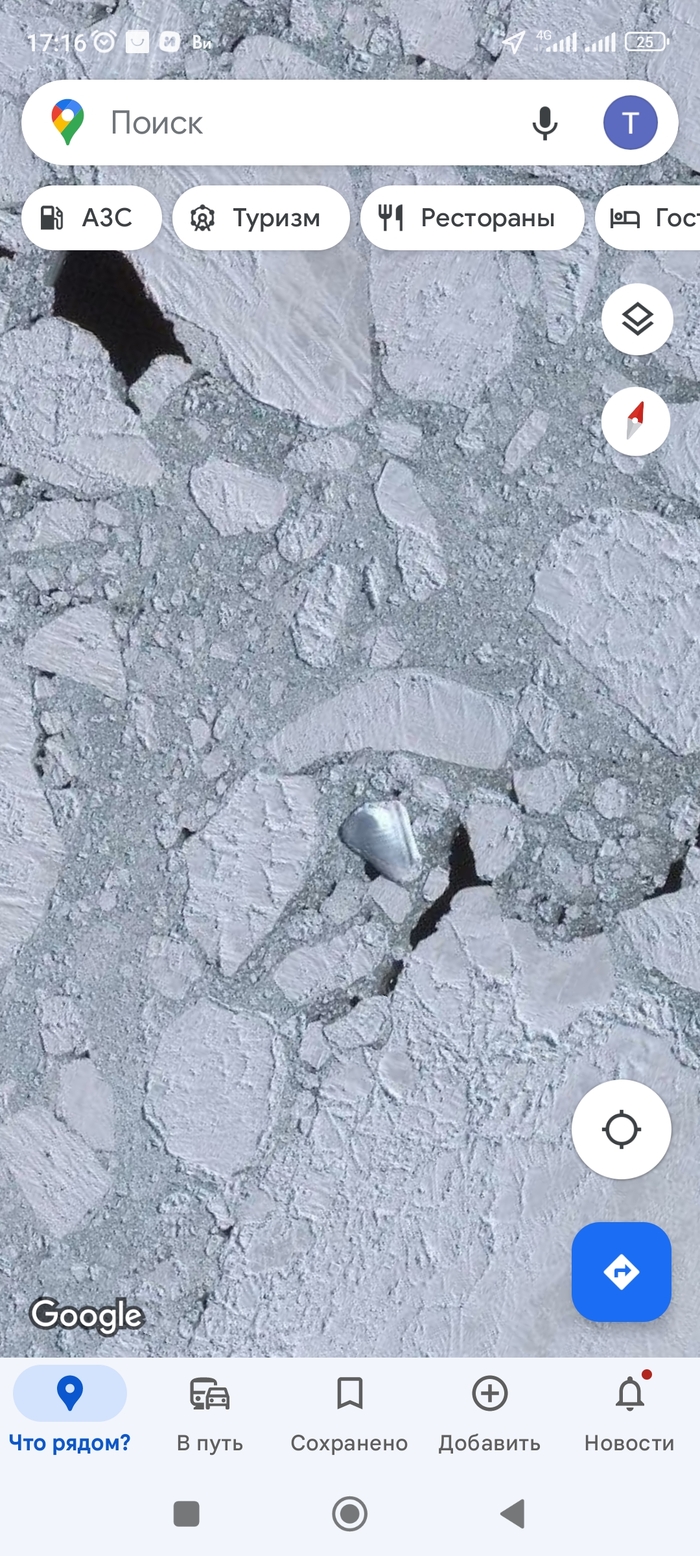Tap the compass to reset orientation
The height and width of the screenshot is (1556, 700).
pyautogui.click(x=637, y=421)
